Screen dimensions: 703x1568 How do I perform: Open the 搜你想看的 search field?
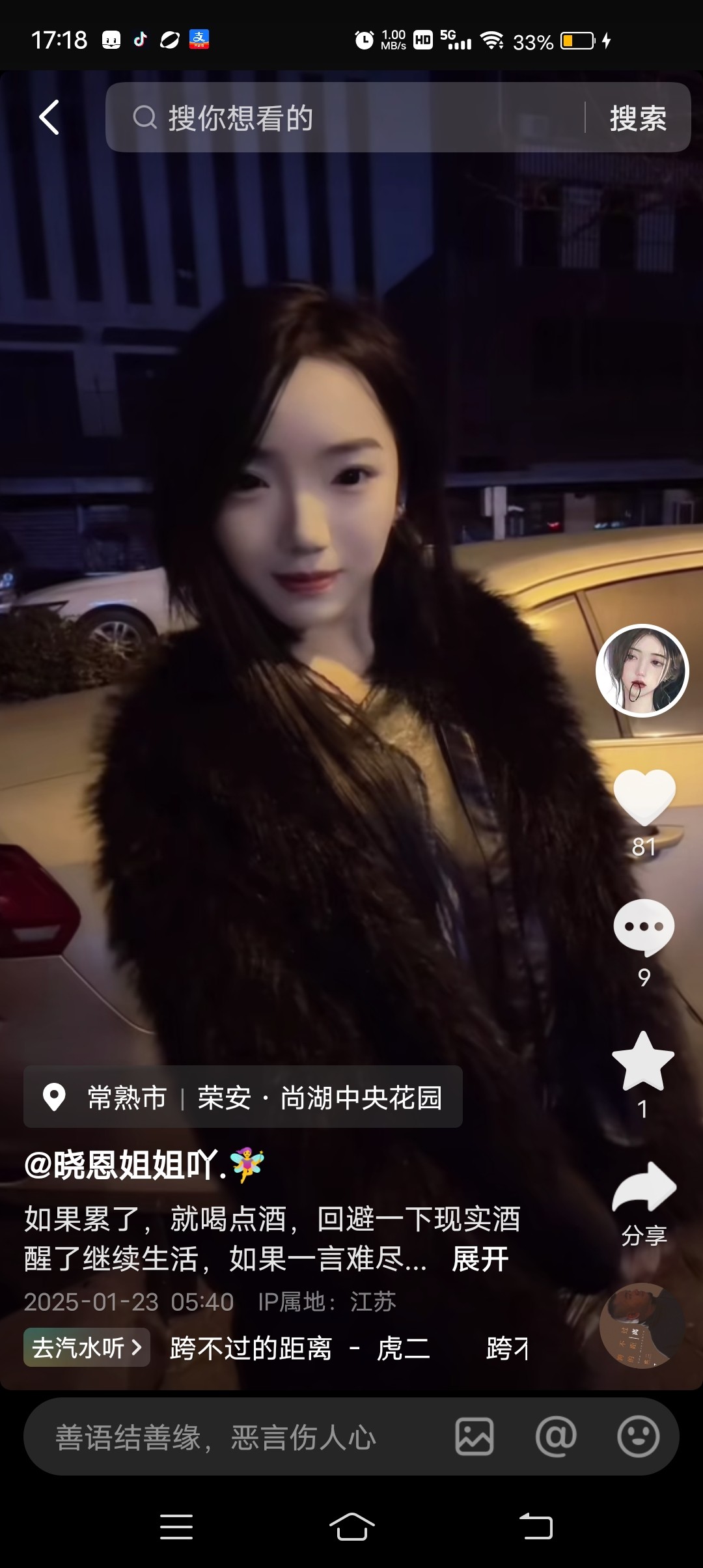(345, 117)
